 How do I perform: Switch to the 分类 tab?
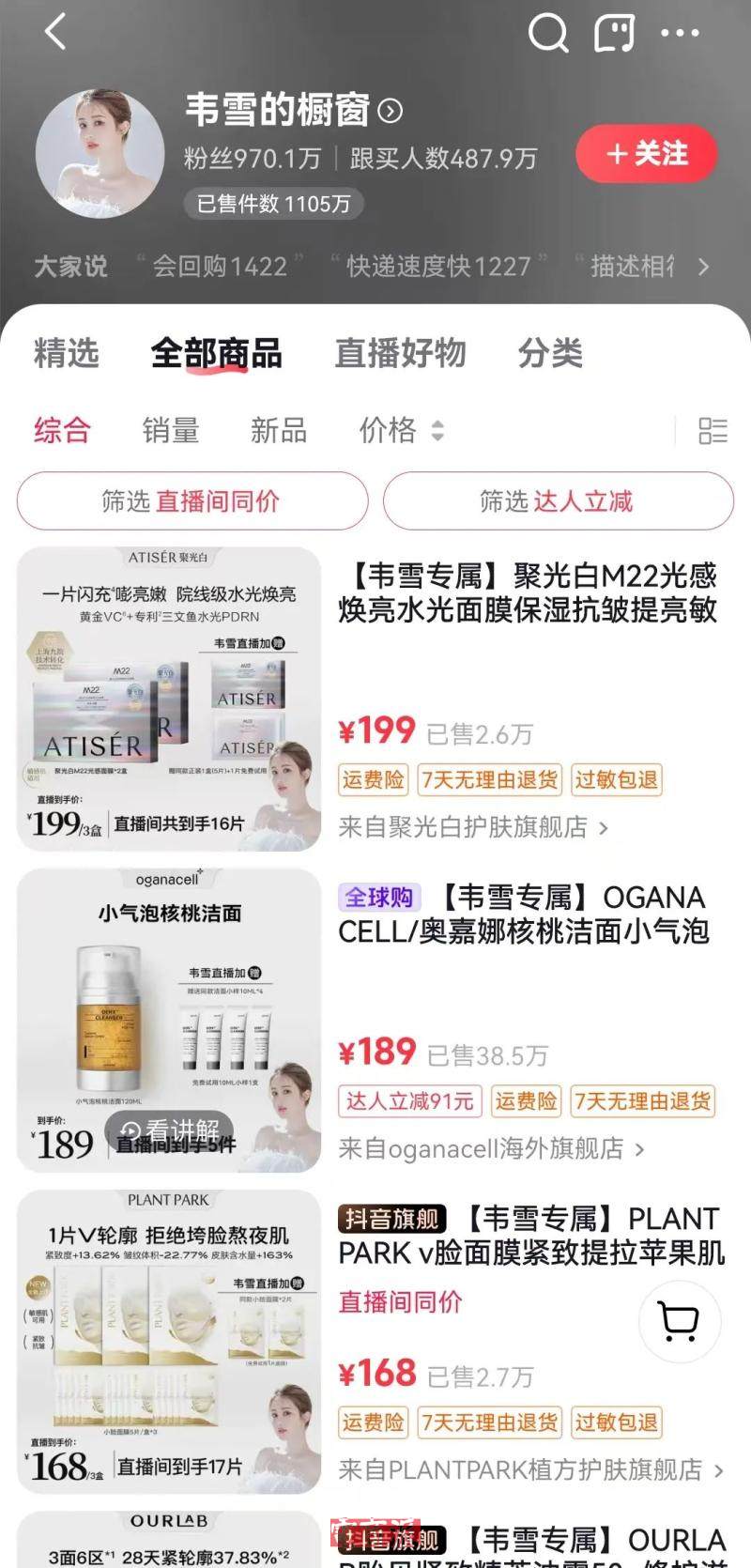(x=550, y=354)
